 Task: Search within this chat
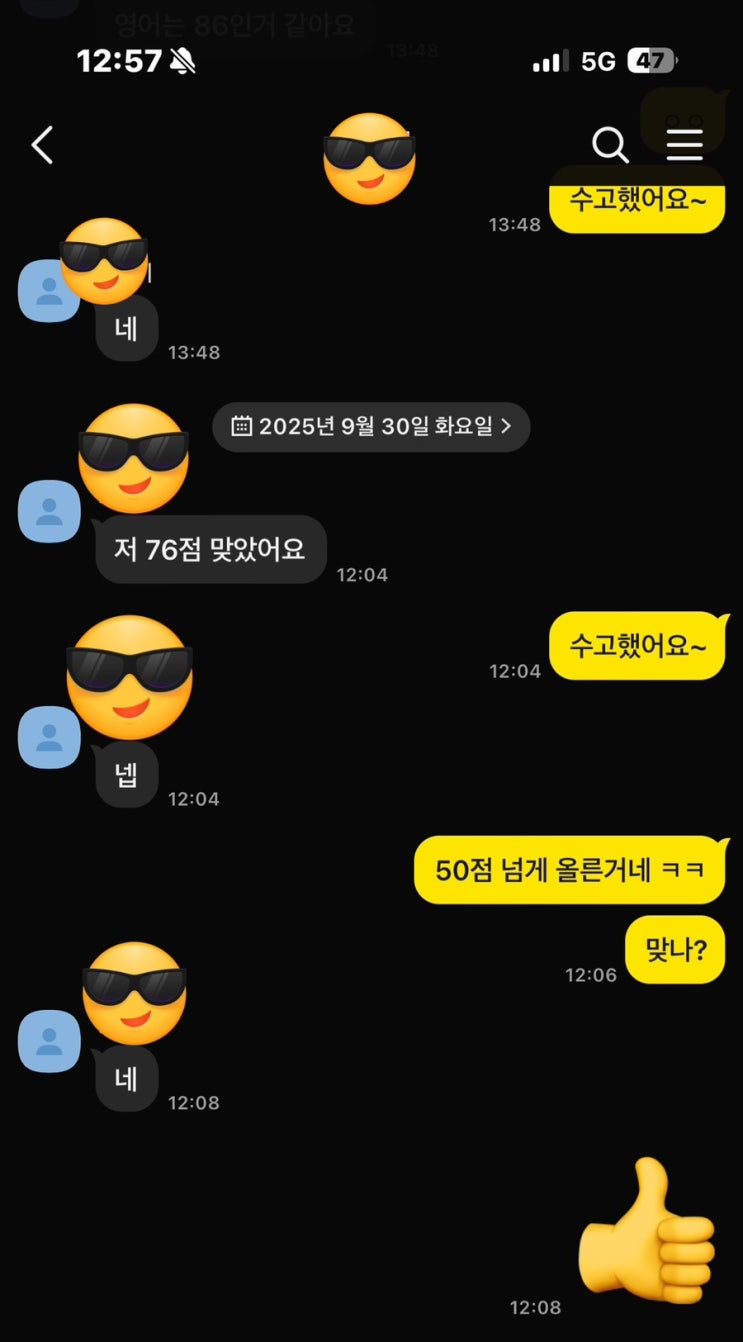610,145
